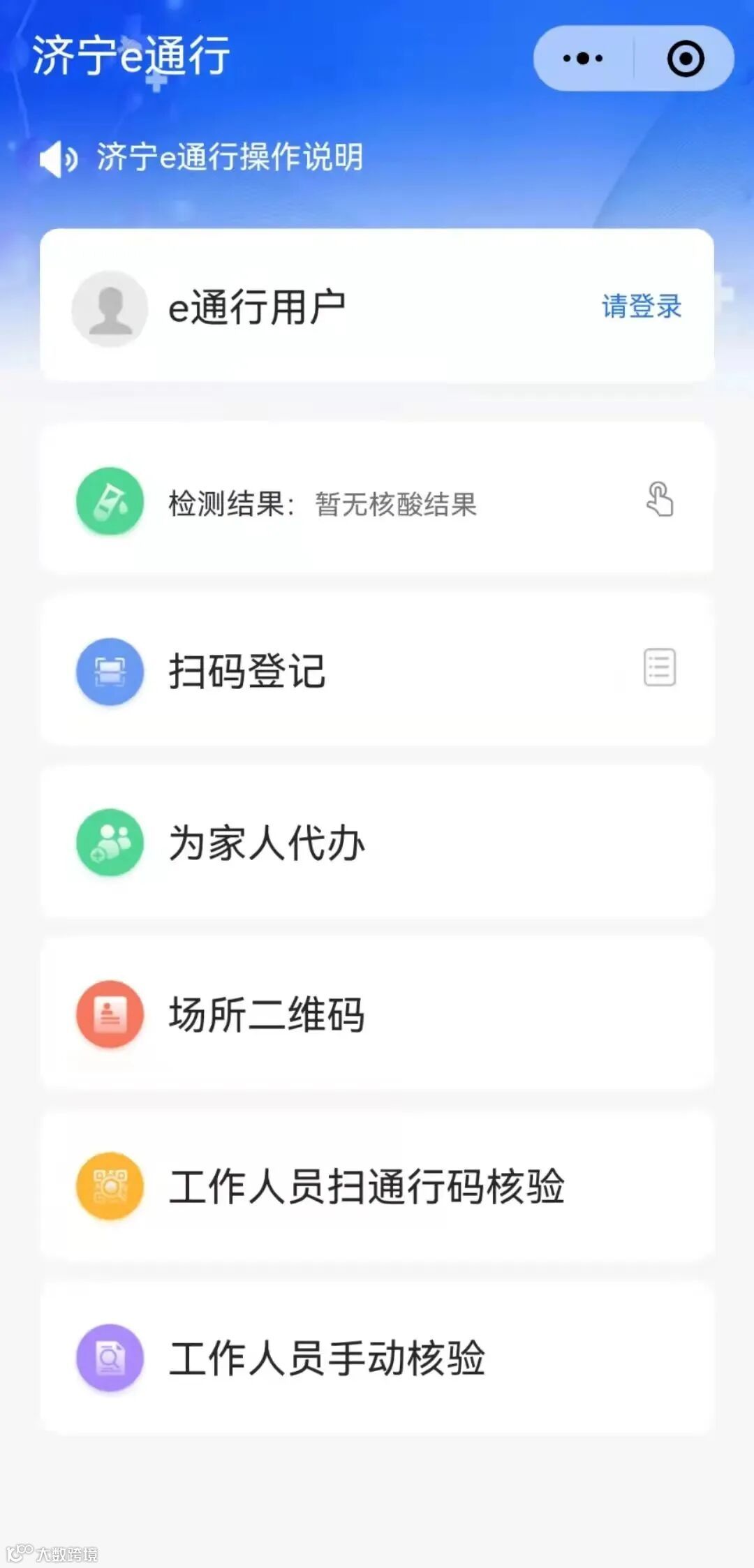This screenshot has height=1568, width=754.
Task: Open 济宁e通行操作说明 notice
Action: point(230,157)
